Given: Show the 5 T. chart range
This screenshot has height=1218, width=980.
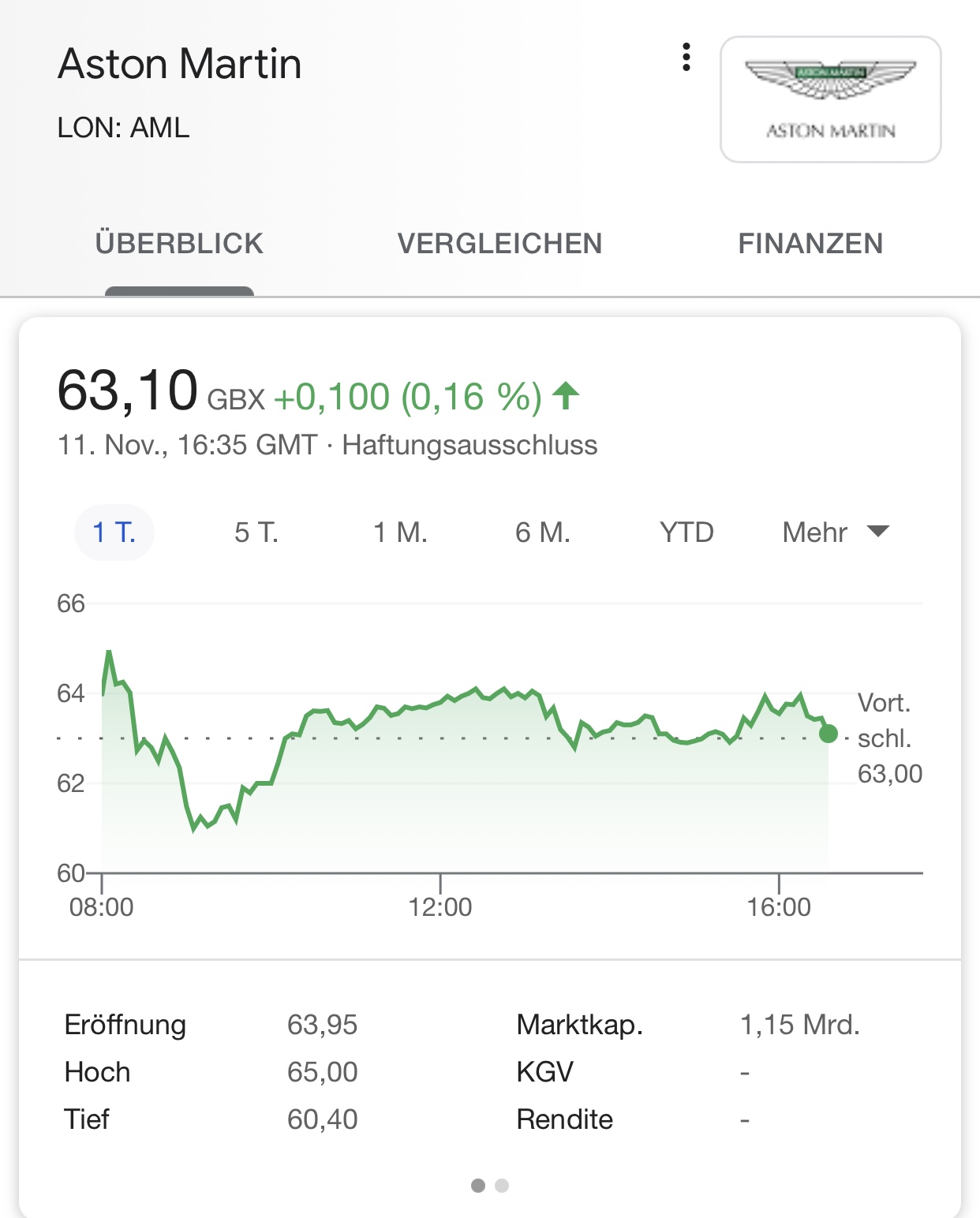Looking at the screenshot, I should click(x=256, y=532).
